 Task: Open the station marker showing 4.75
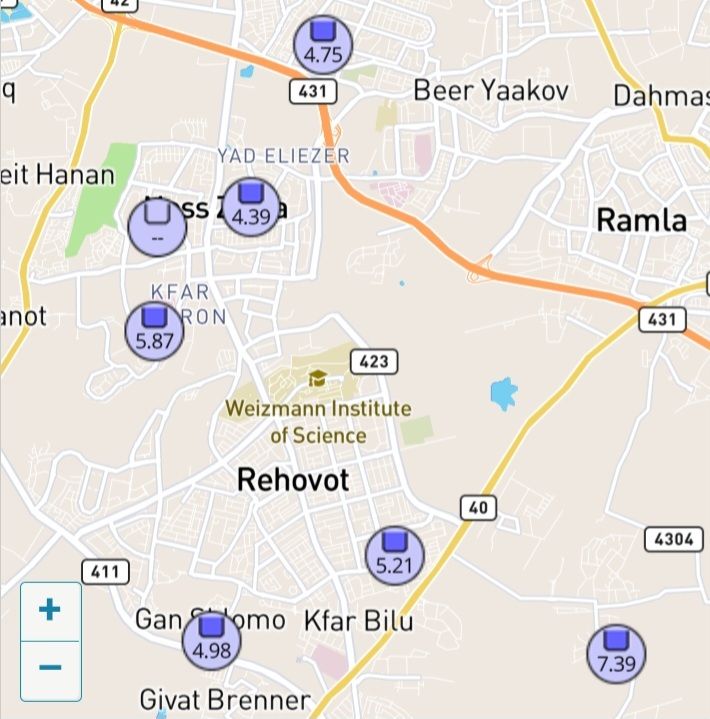[323, 46]
